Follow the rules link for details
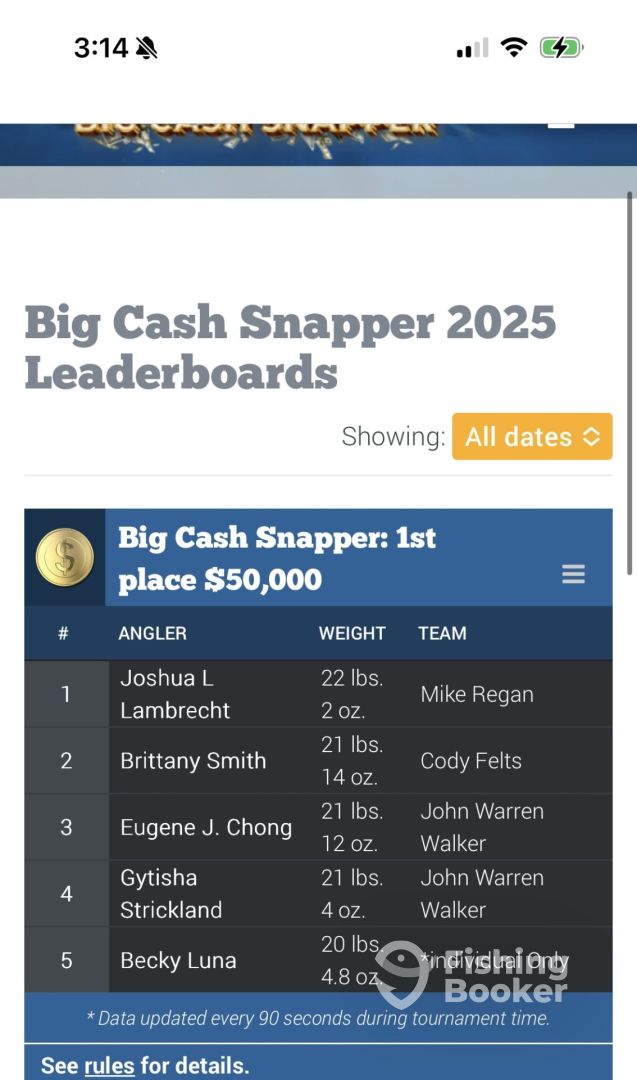 pyautogui.click(x=109, y=1066)
